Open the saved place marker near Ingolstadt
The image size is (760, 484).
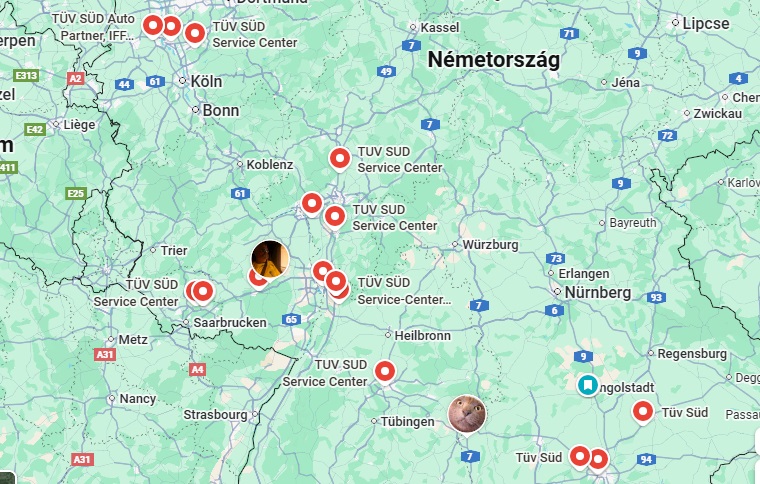point(589,384)
